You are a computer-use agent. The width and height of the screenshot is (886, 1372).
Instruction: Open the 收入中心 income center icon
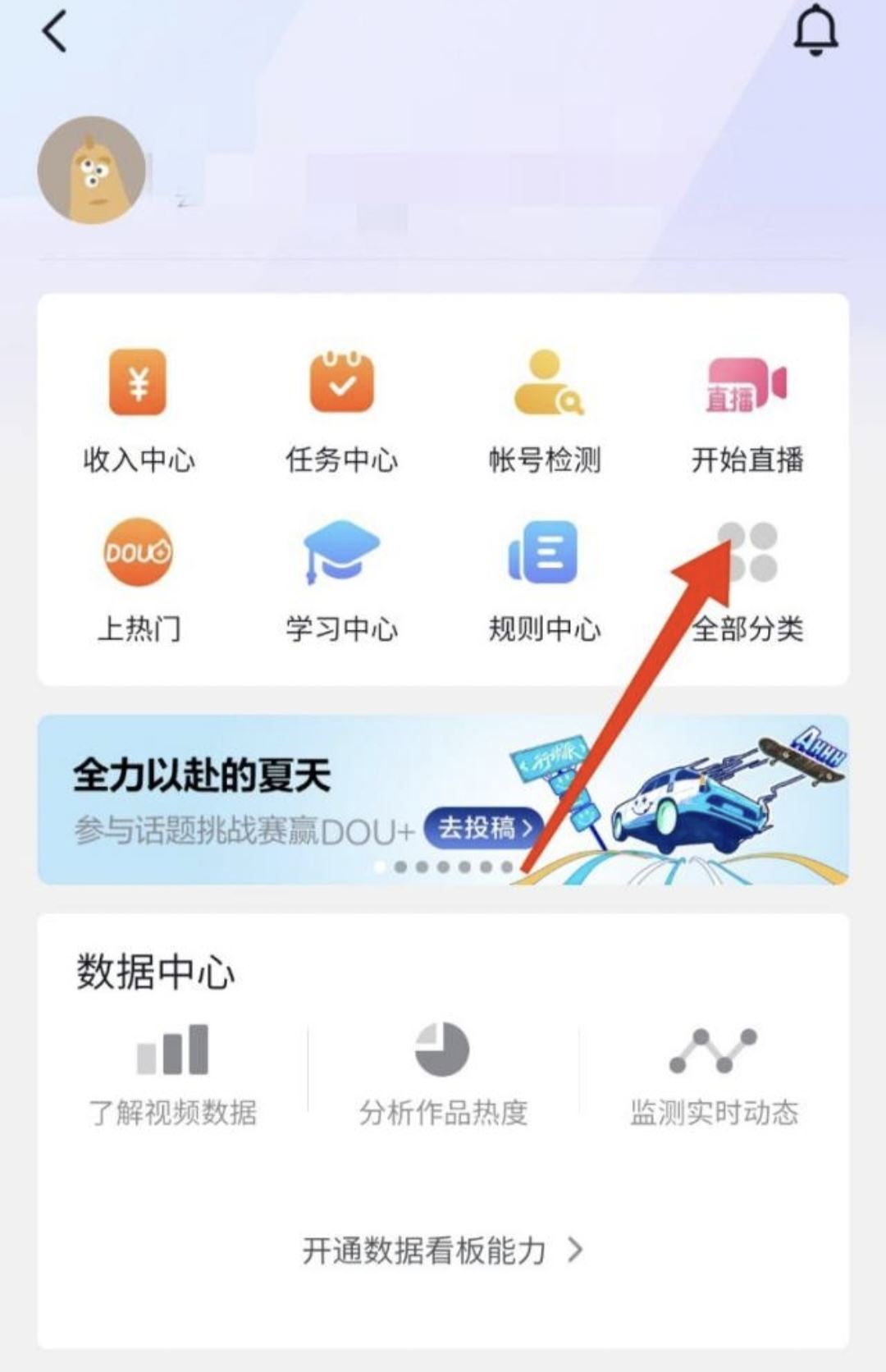138,382
